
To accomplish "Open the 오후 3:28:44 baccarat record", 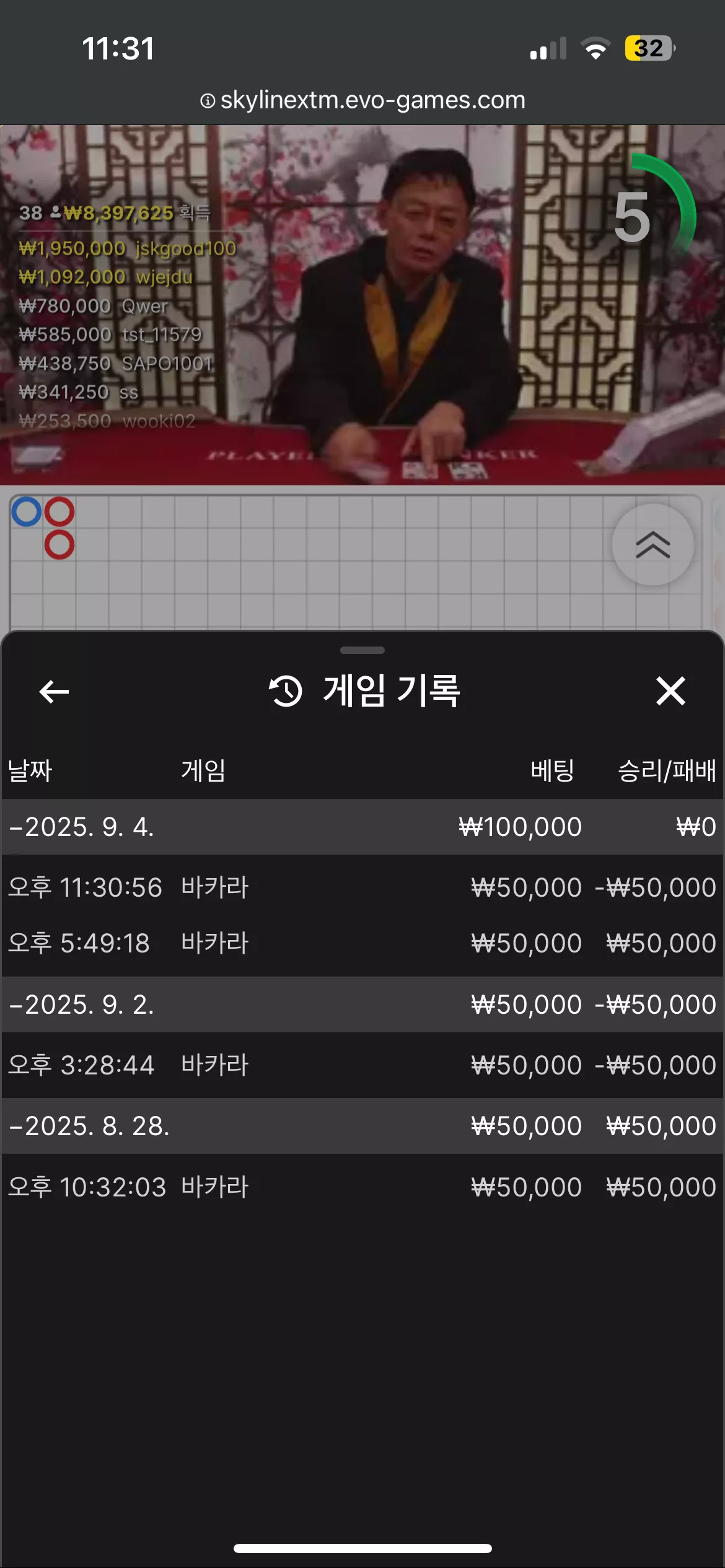I will 362,1065.
